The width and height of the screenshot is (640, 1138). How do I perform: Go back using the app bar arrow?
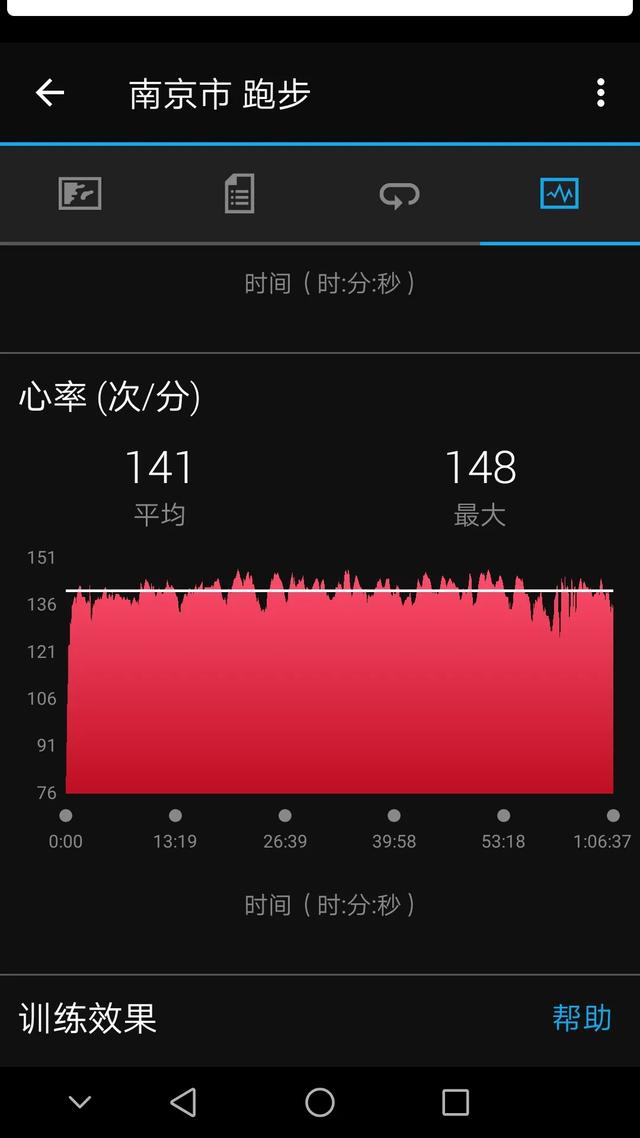coord(50,93)
